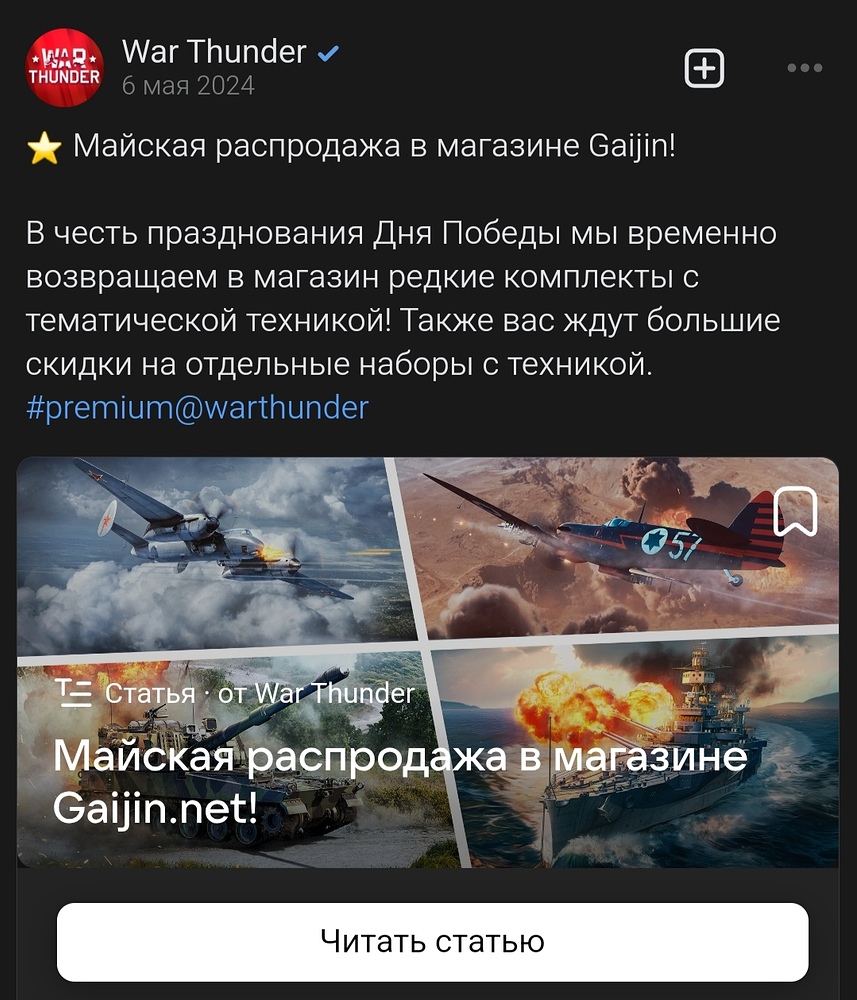Open the post overflow menu
857x1000 pixels.
(804, 68)
